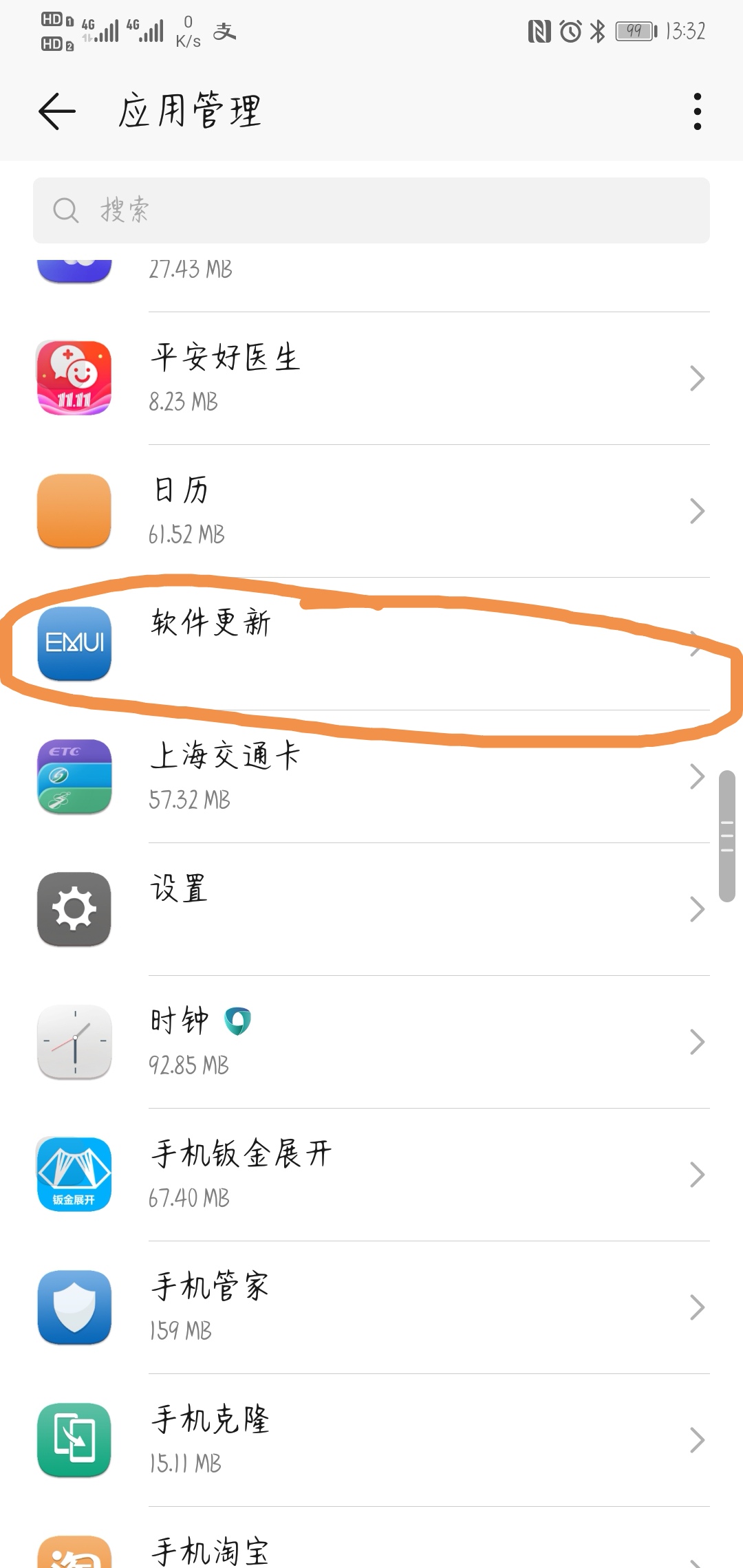Open the 设置 list entry
743x1568 pixels.
coord(371,909)
